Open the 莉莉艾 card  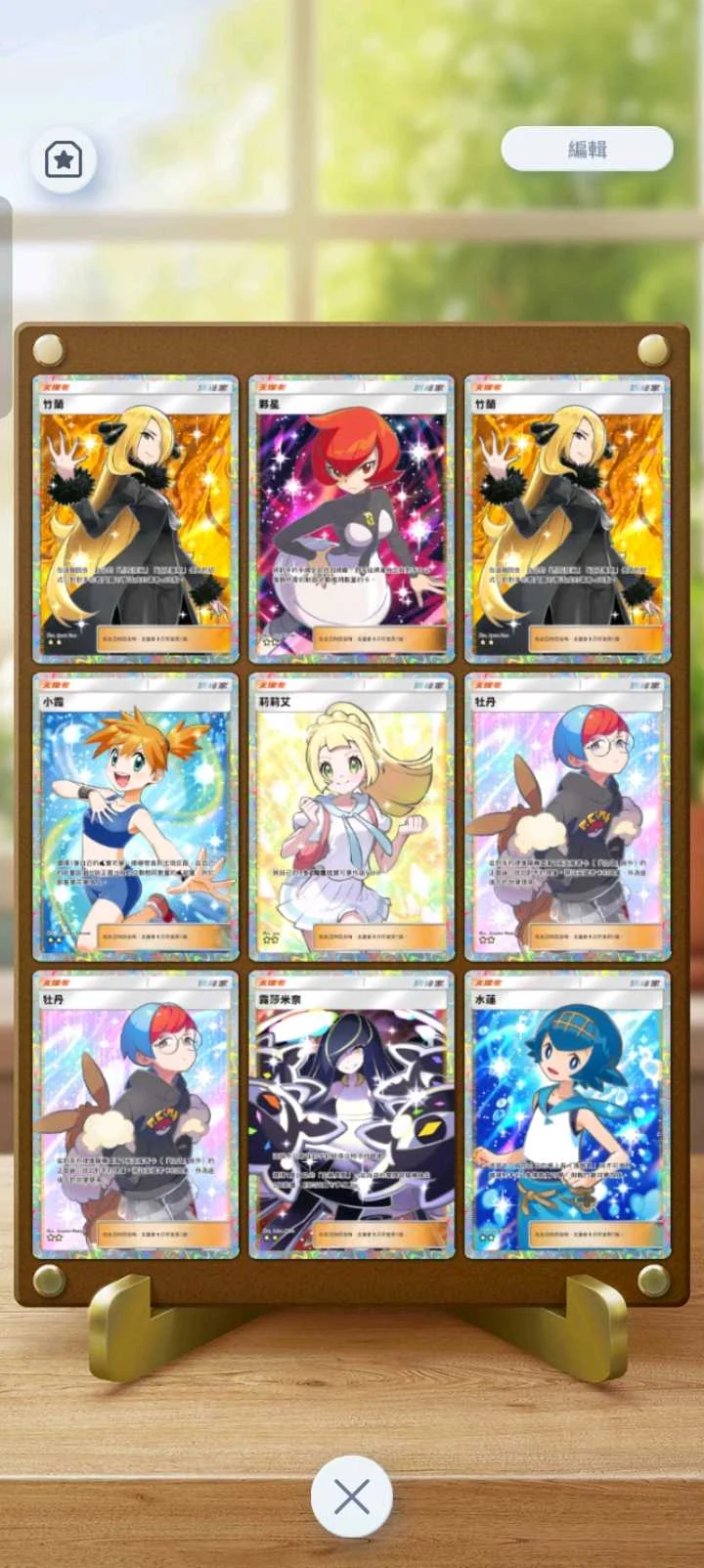(351, 816)
